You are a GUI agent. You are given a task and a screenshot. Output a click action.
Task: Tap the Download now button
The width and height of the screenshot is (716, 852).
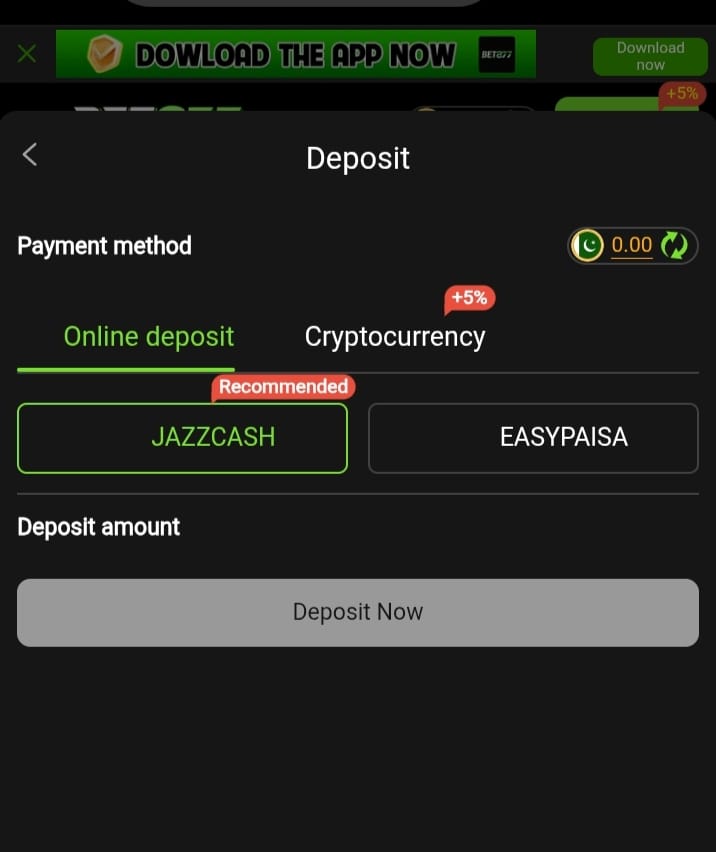point(650,56)
